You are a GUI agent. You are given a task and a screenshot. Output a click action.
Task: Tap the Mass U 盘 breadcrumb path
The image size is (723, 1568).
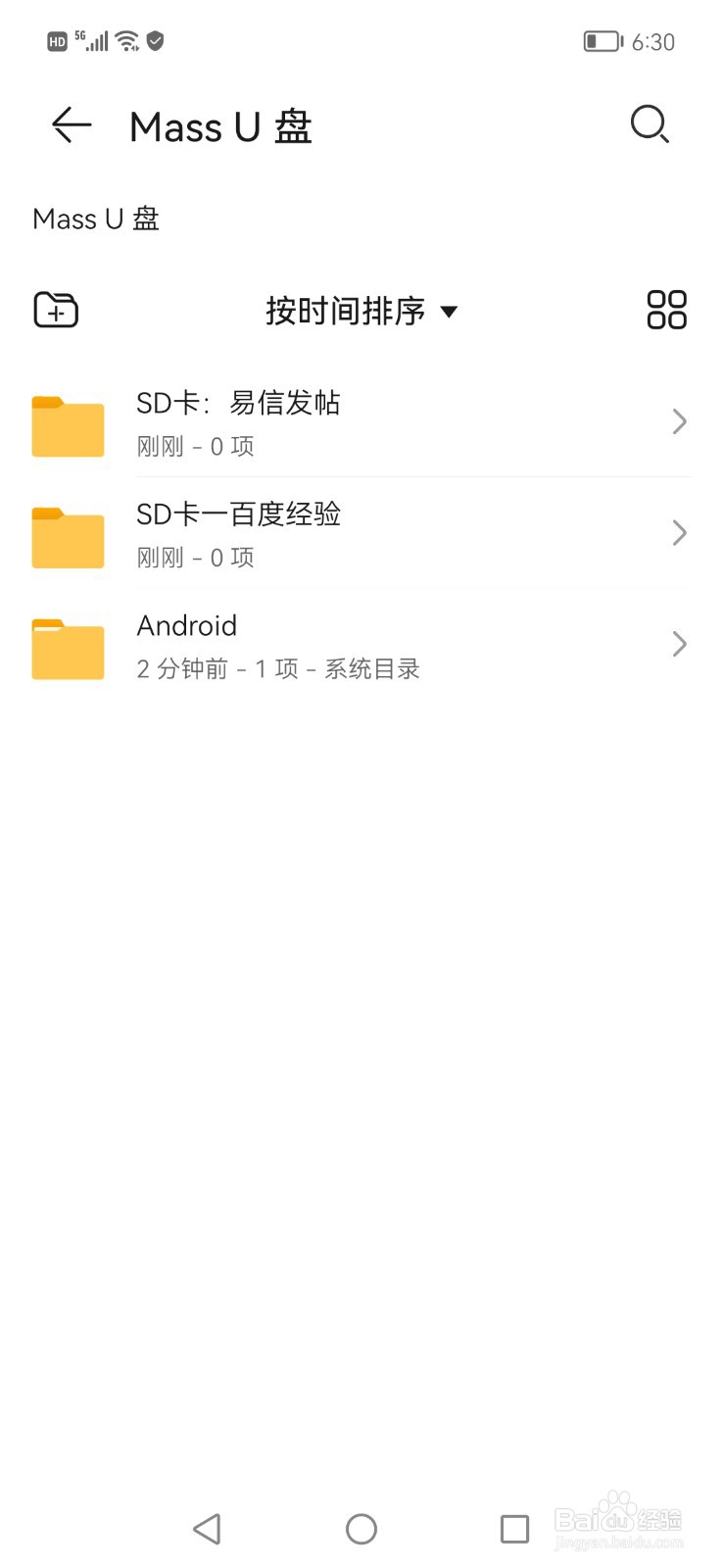click(x=96, y=219)
